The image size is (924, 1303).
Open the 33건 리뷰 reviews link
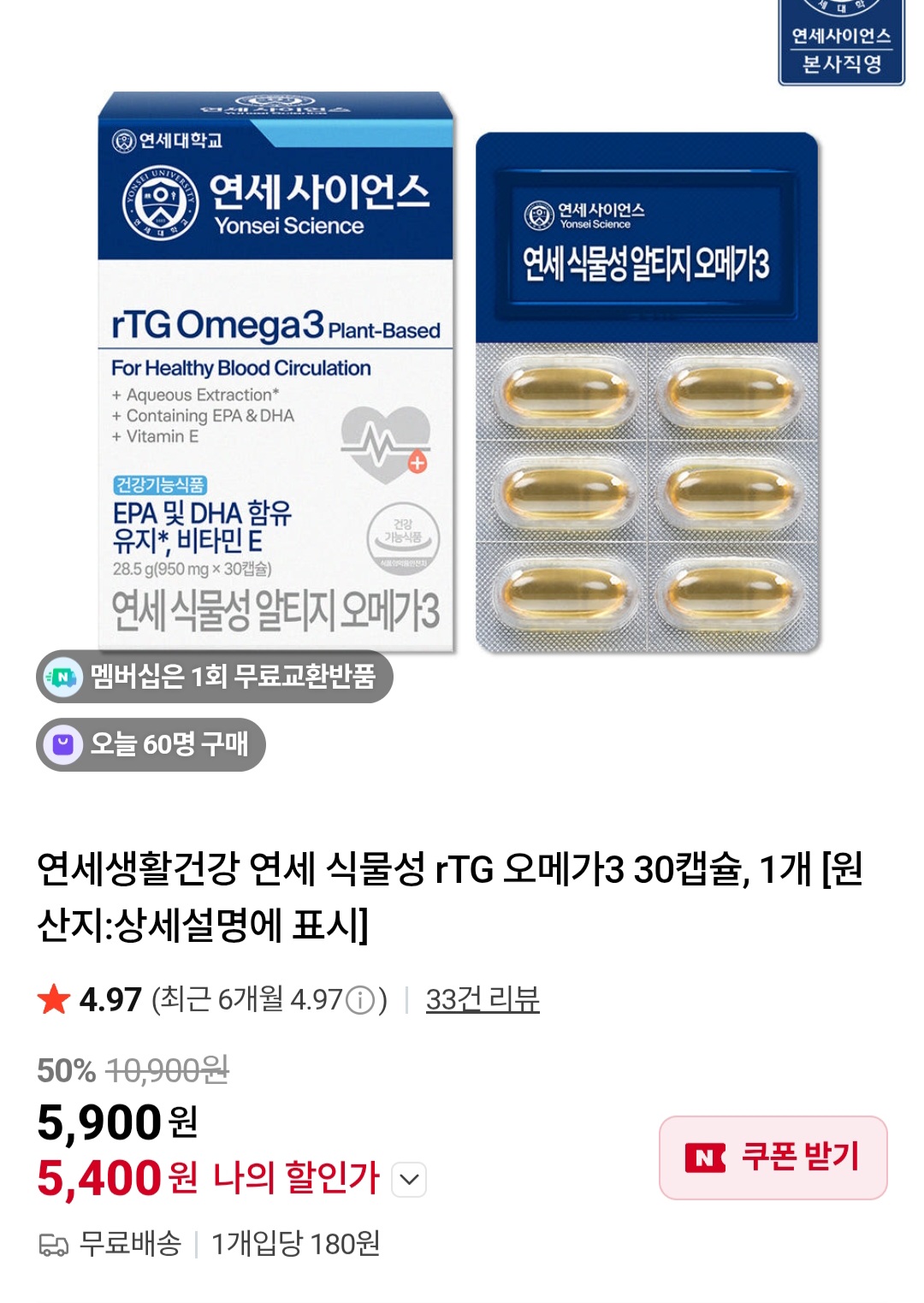click(483, 999)
